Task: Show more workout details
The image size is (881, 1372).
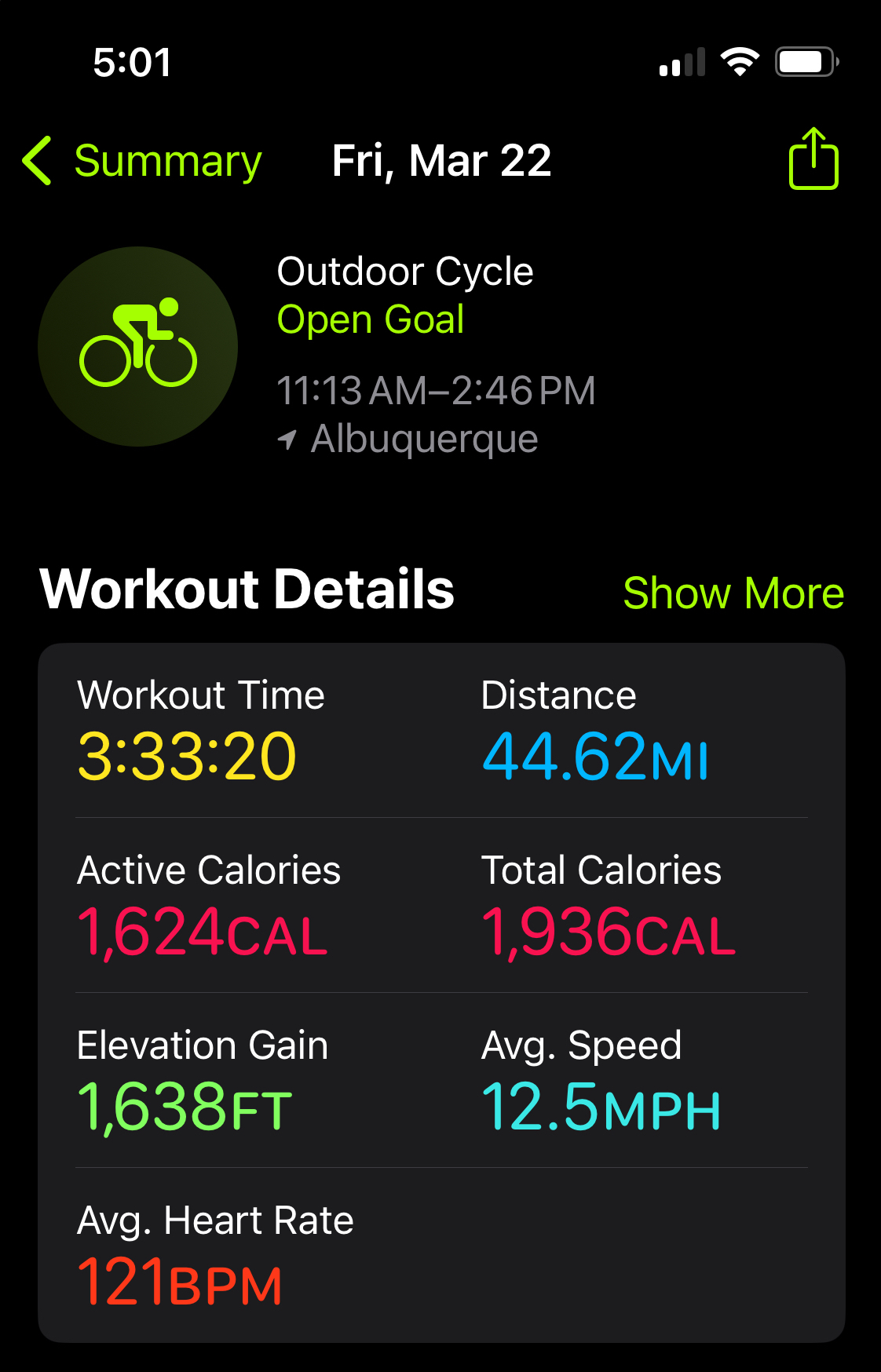Action: [x=733, y=593]
